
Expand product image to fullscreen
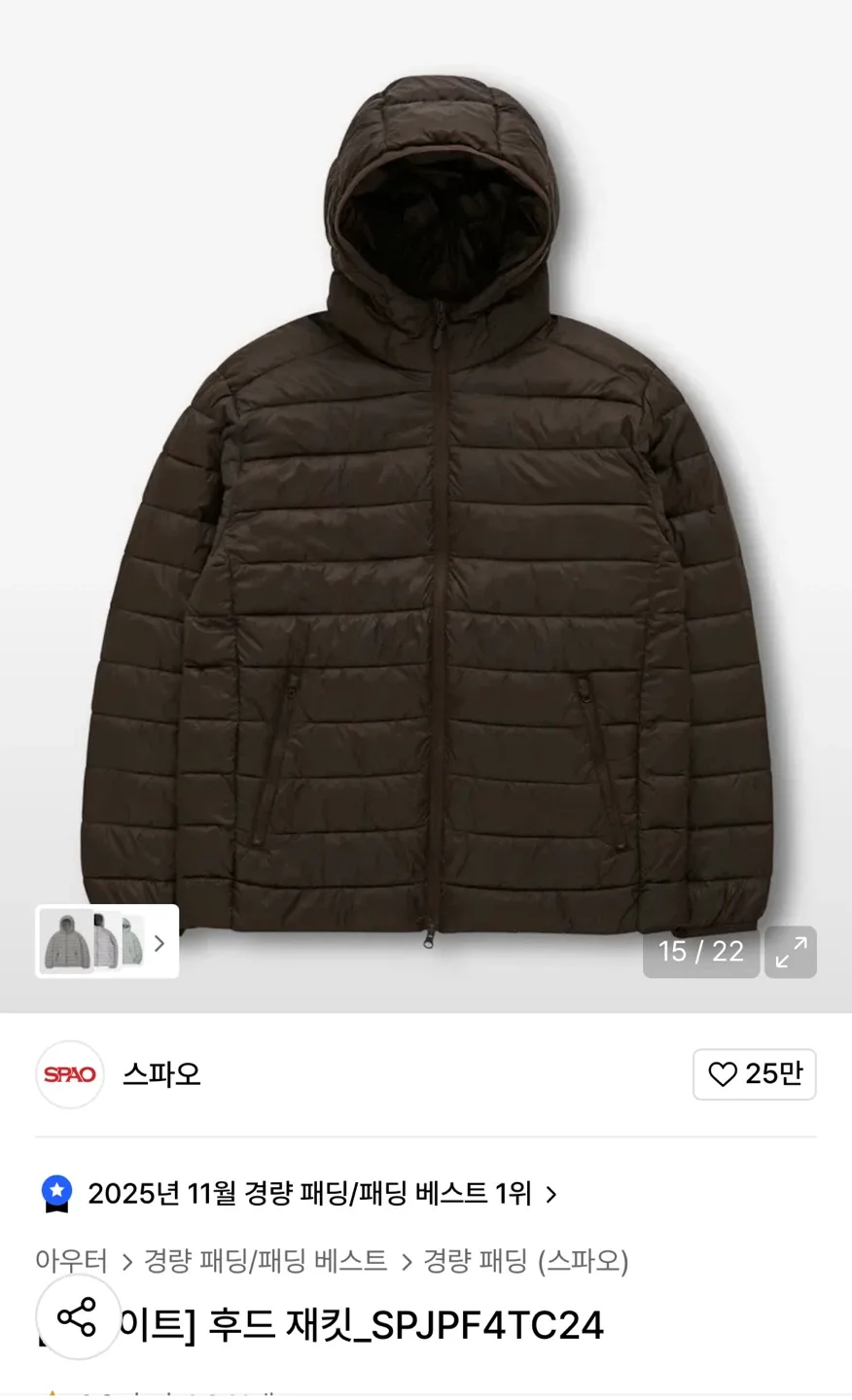[790, 952]
